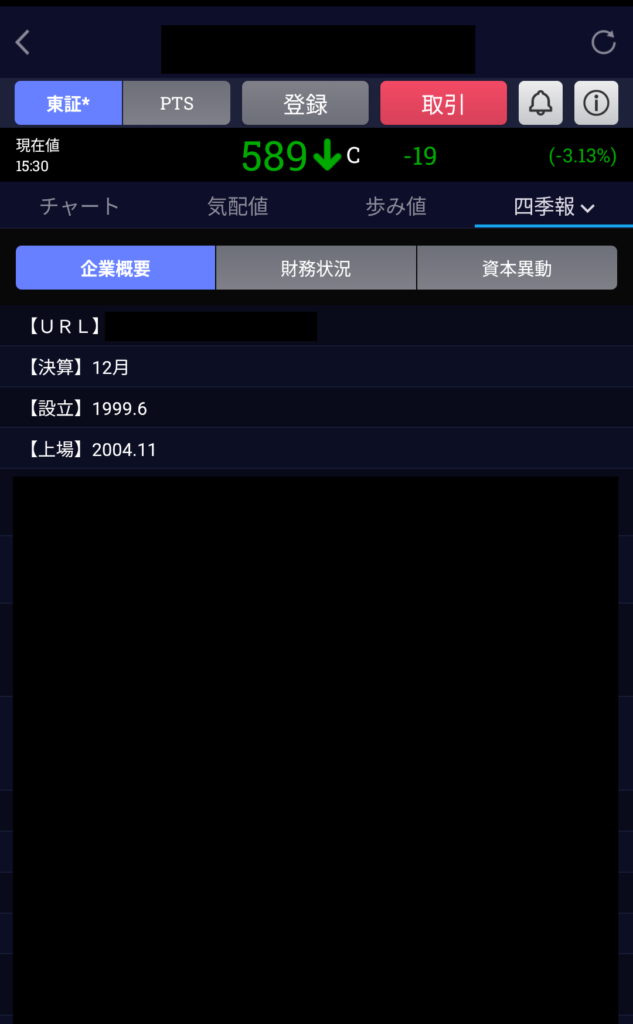The height and width of the screenshot is (1024, 633).
Task: Go back using the top-left arrow
Action: [x=23, y=42]
